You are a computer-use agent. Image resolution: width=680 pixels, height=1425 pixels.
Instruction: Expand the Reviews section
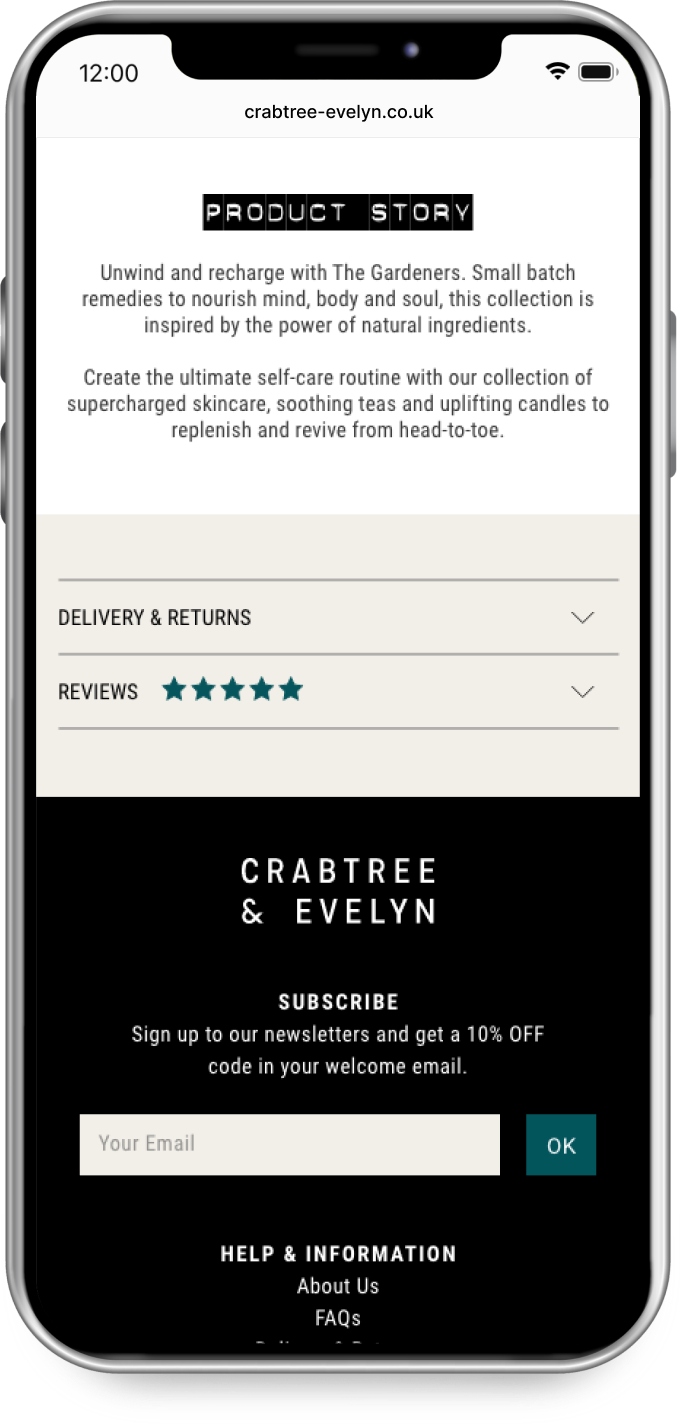(x=338, y=691)
